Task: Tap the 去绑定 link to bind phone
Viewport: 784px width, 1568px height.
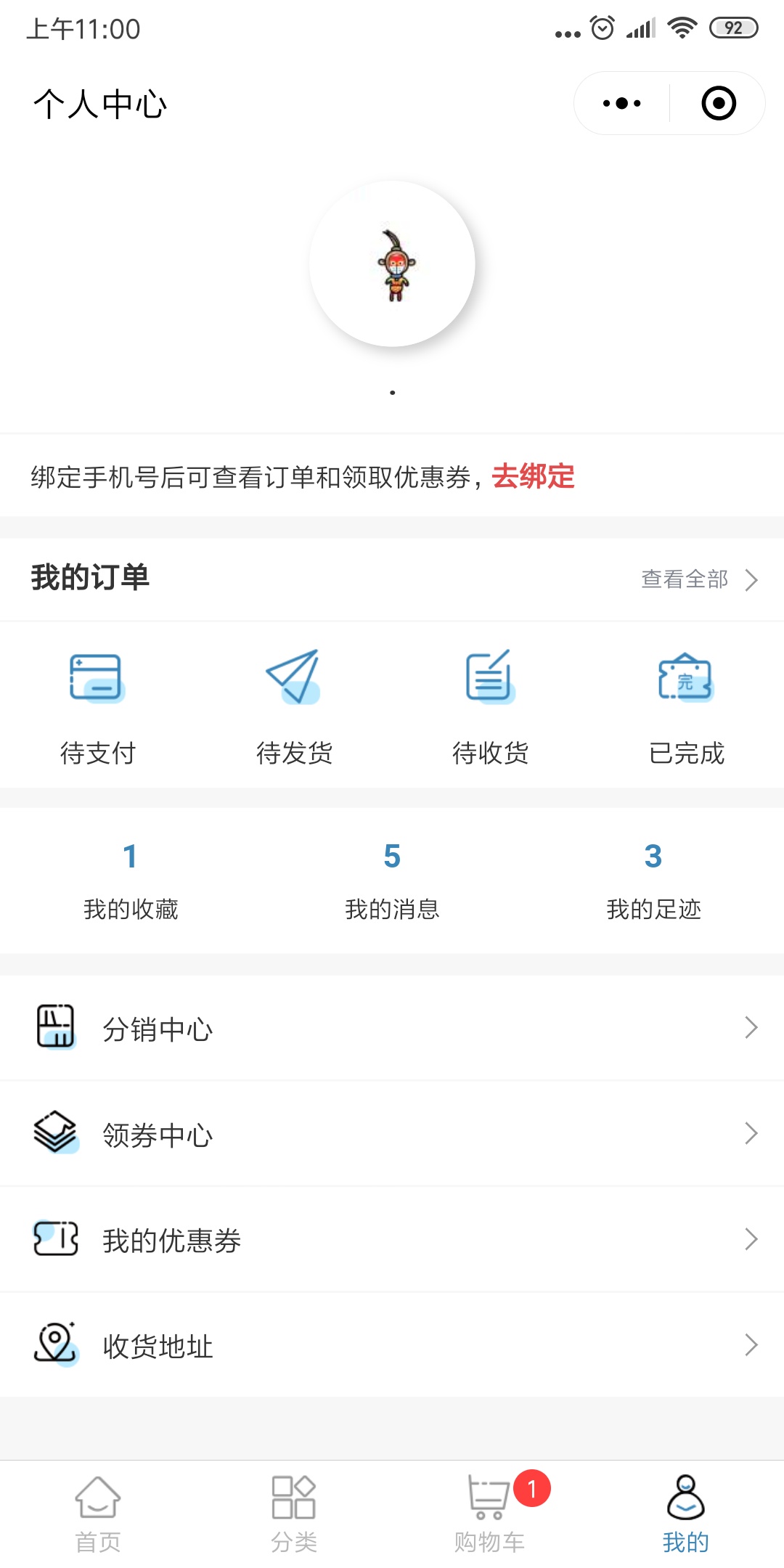Action: [533, 477]
